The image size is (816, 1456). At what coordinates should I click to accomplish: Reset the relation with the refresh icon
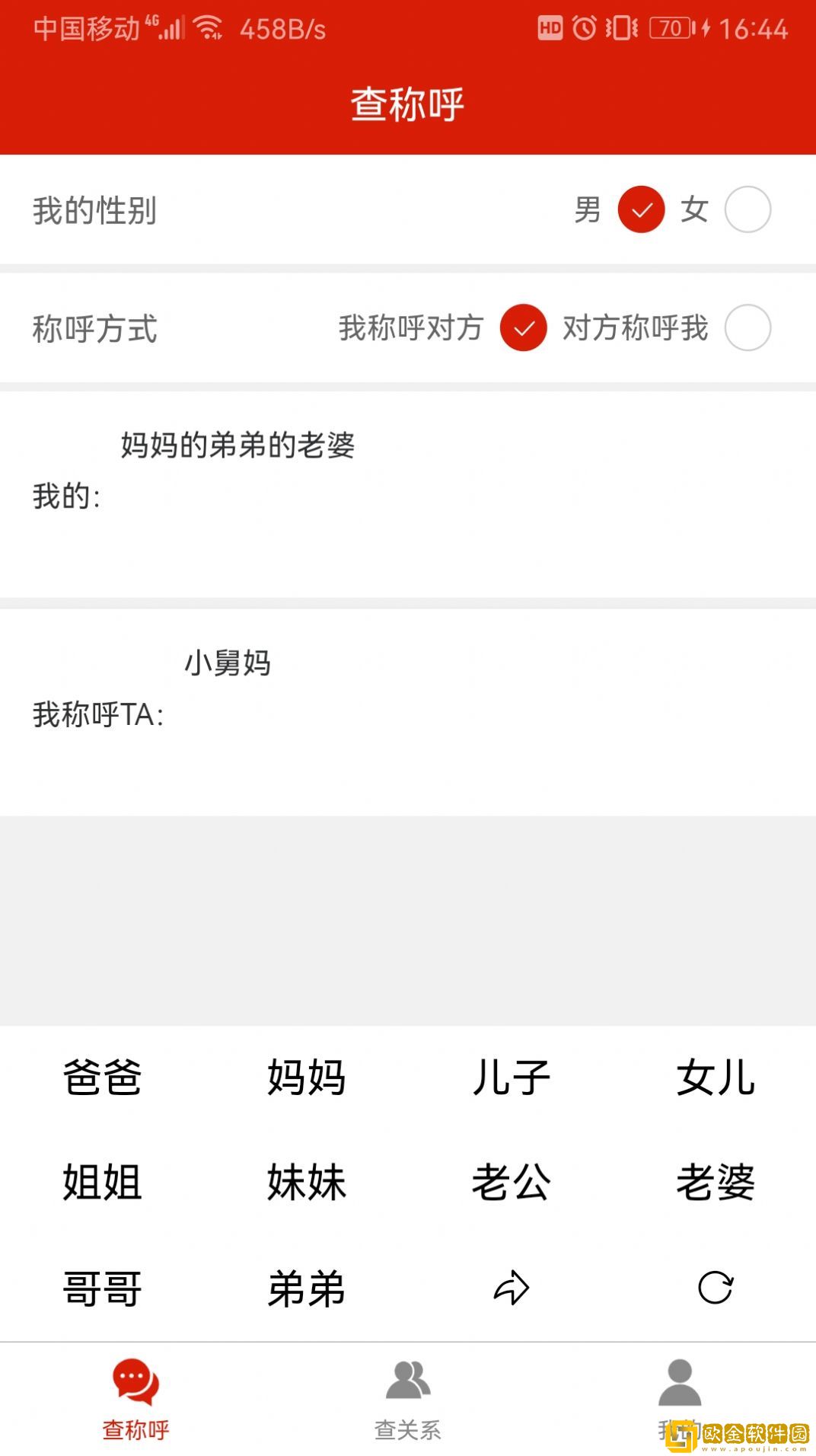(x=715, y=1288)
